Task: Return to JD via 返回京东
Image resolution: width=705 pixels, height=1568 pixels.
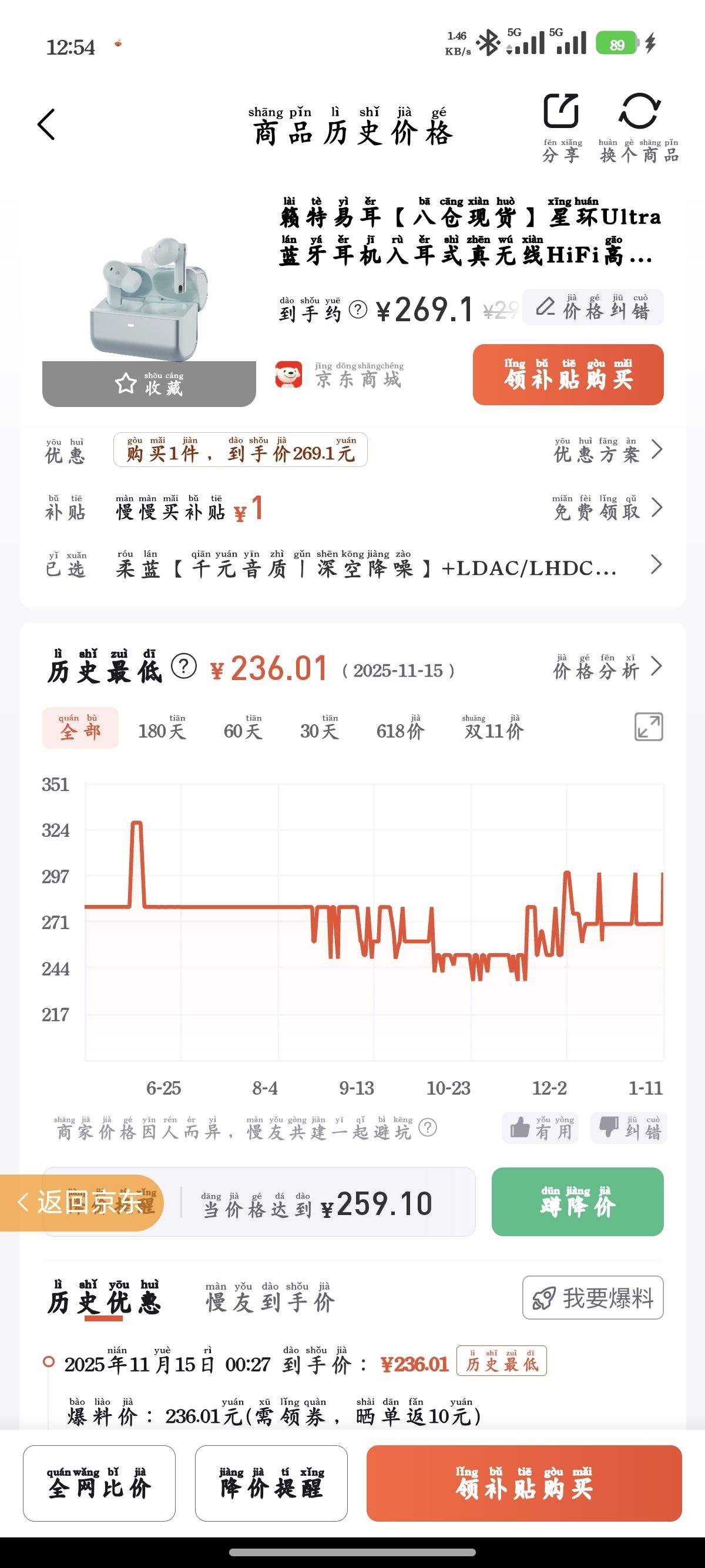Action: [x=82, y=1202]
